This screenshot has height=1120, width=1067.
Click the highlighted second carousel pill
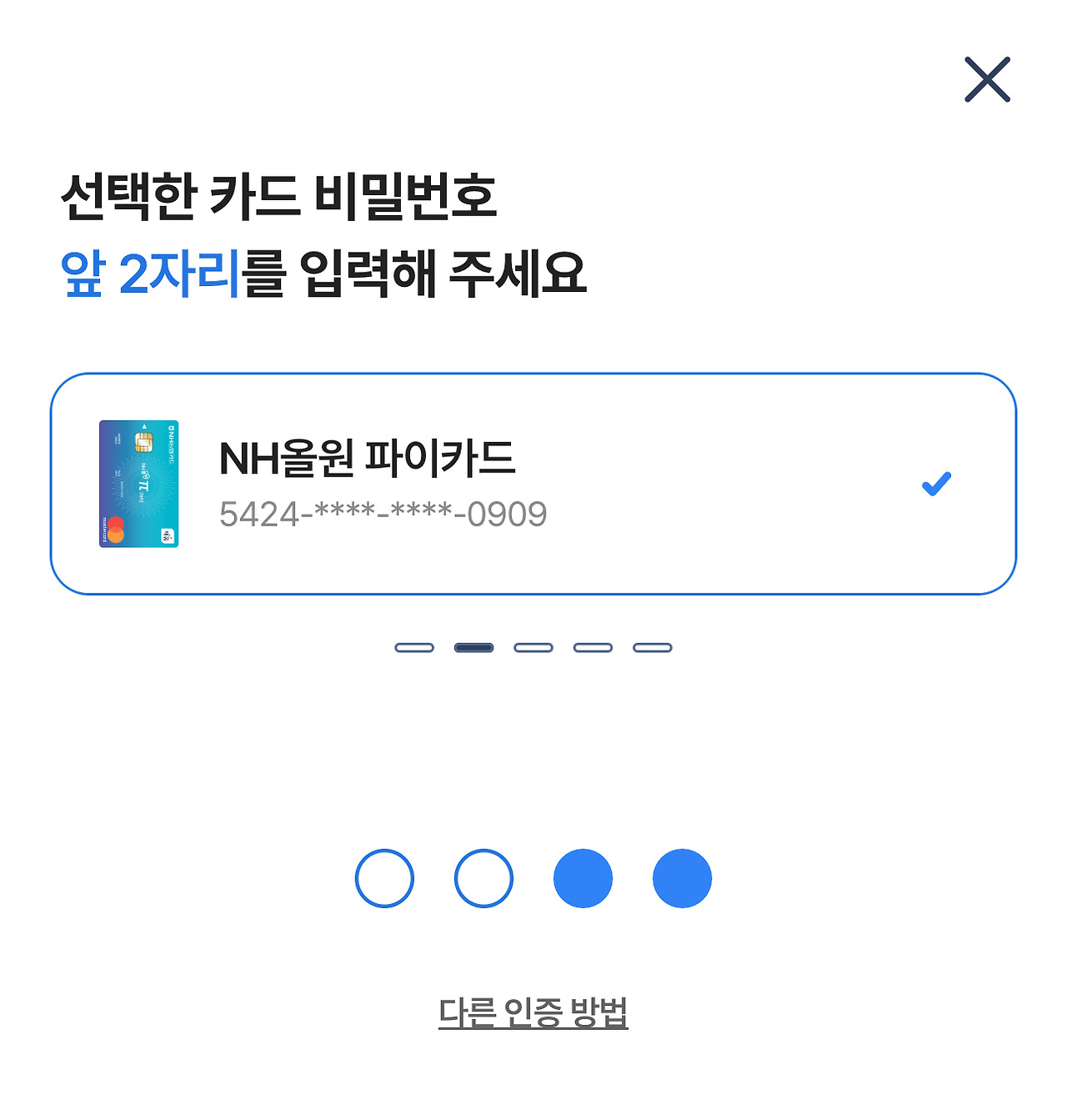474,646
